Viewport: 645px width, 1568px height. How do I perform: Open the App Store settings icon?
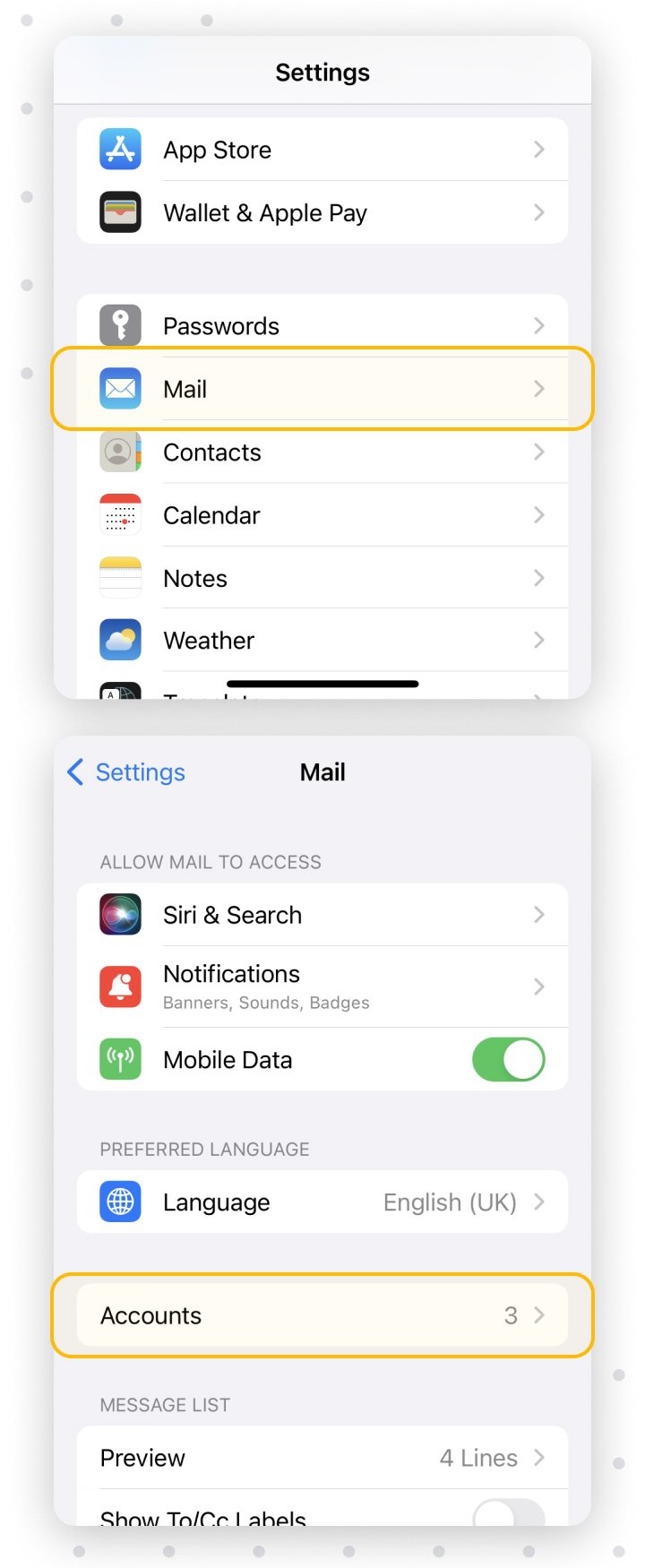[120, 149]
